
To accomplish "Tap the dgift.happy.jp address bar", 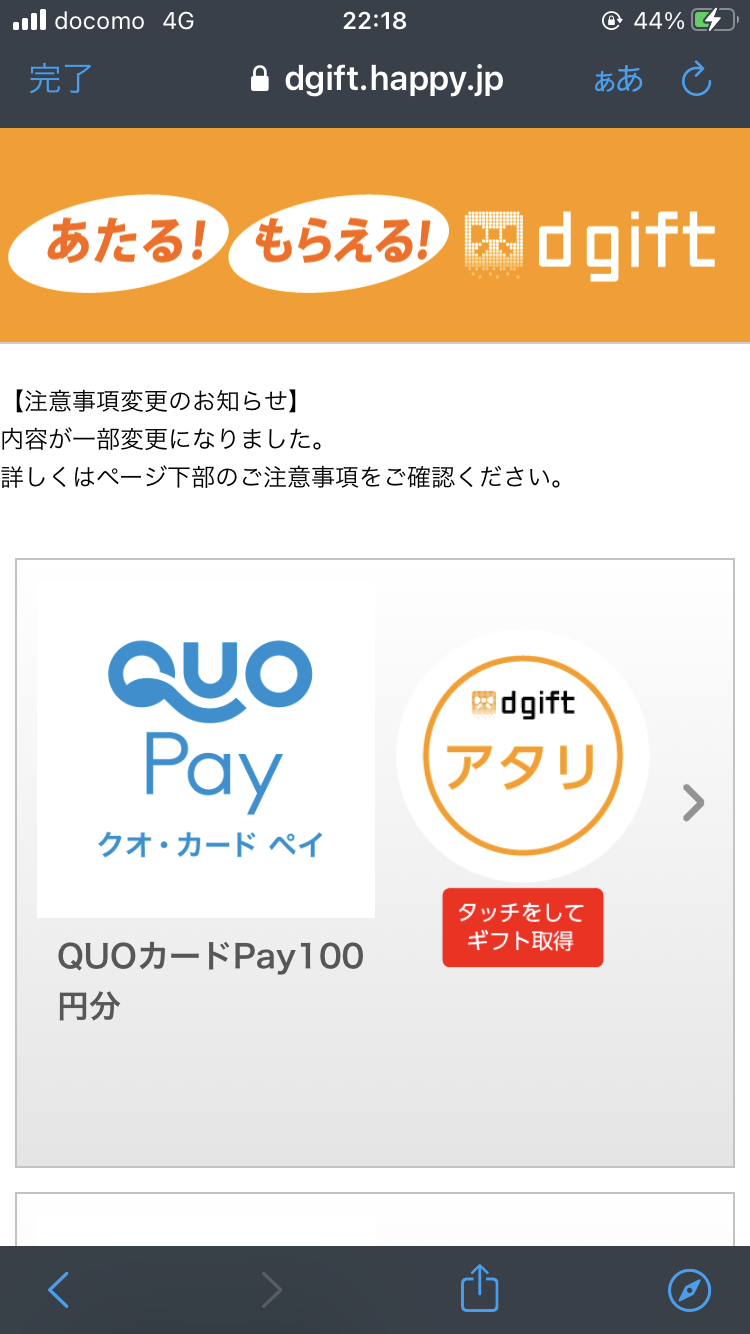I will point(376,80).
